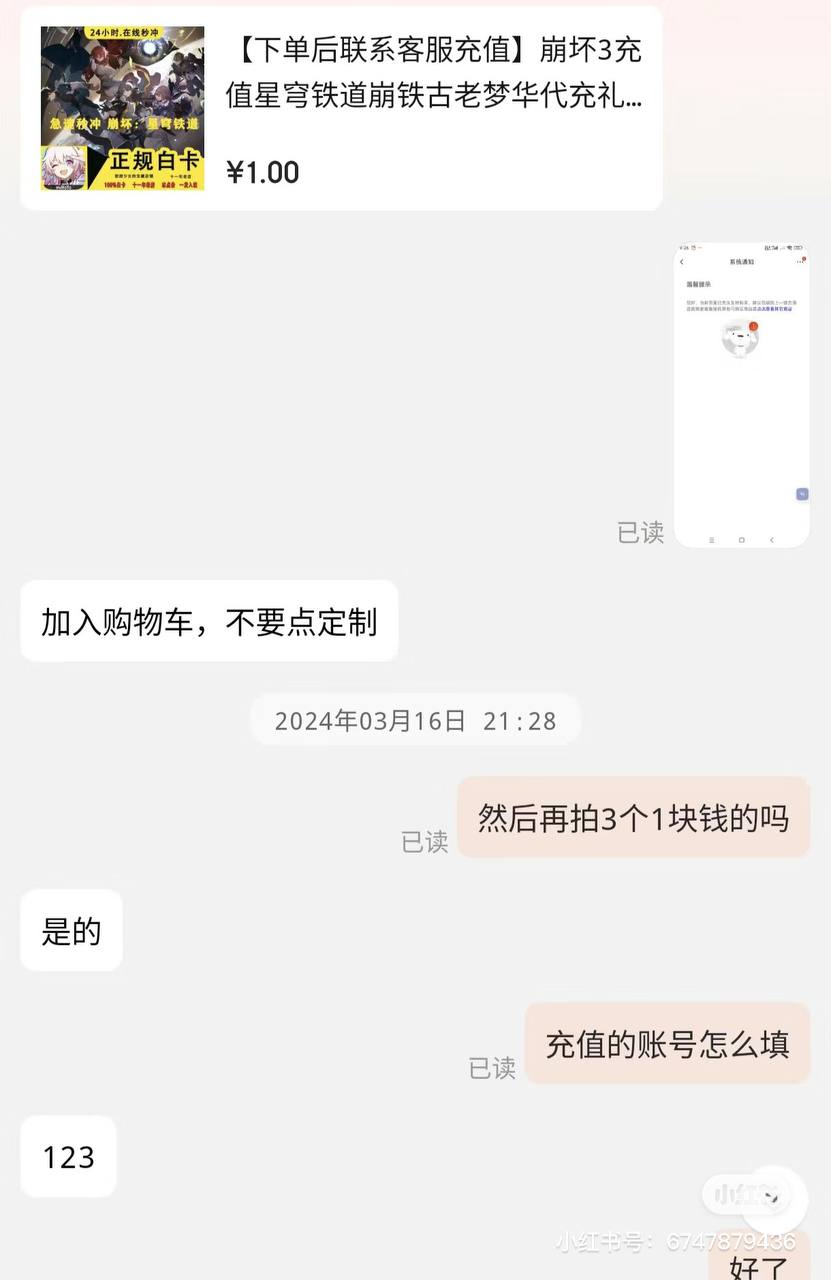
Task: Tap the three-dot menu in the shared screenshot
Action: click(x=799, y=261)
